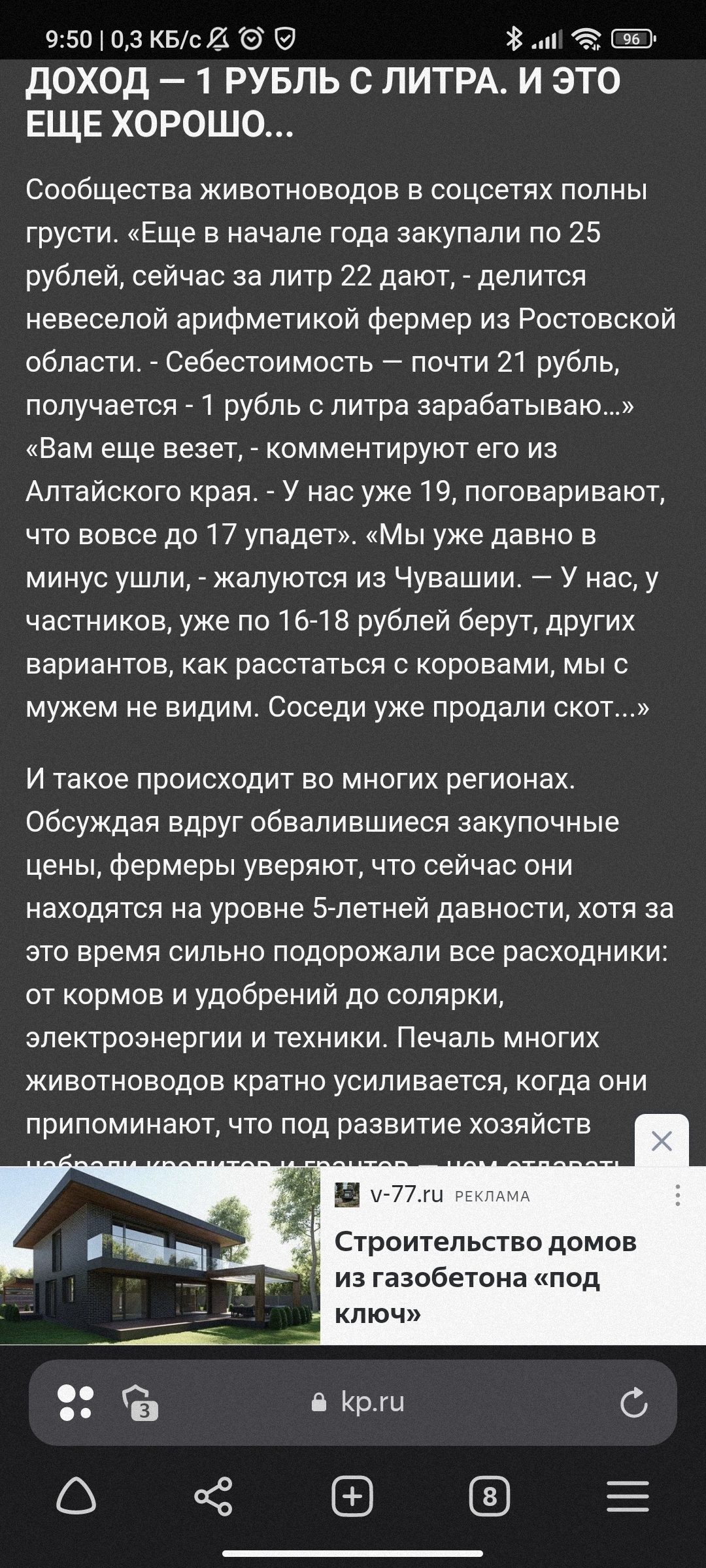Dismiss the ad banner with the X
706x1568 pixels.
coord(662,1141)
